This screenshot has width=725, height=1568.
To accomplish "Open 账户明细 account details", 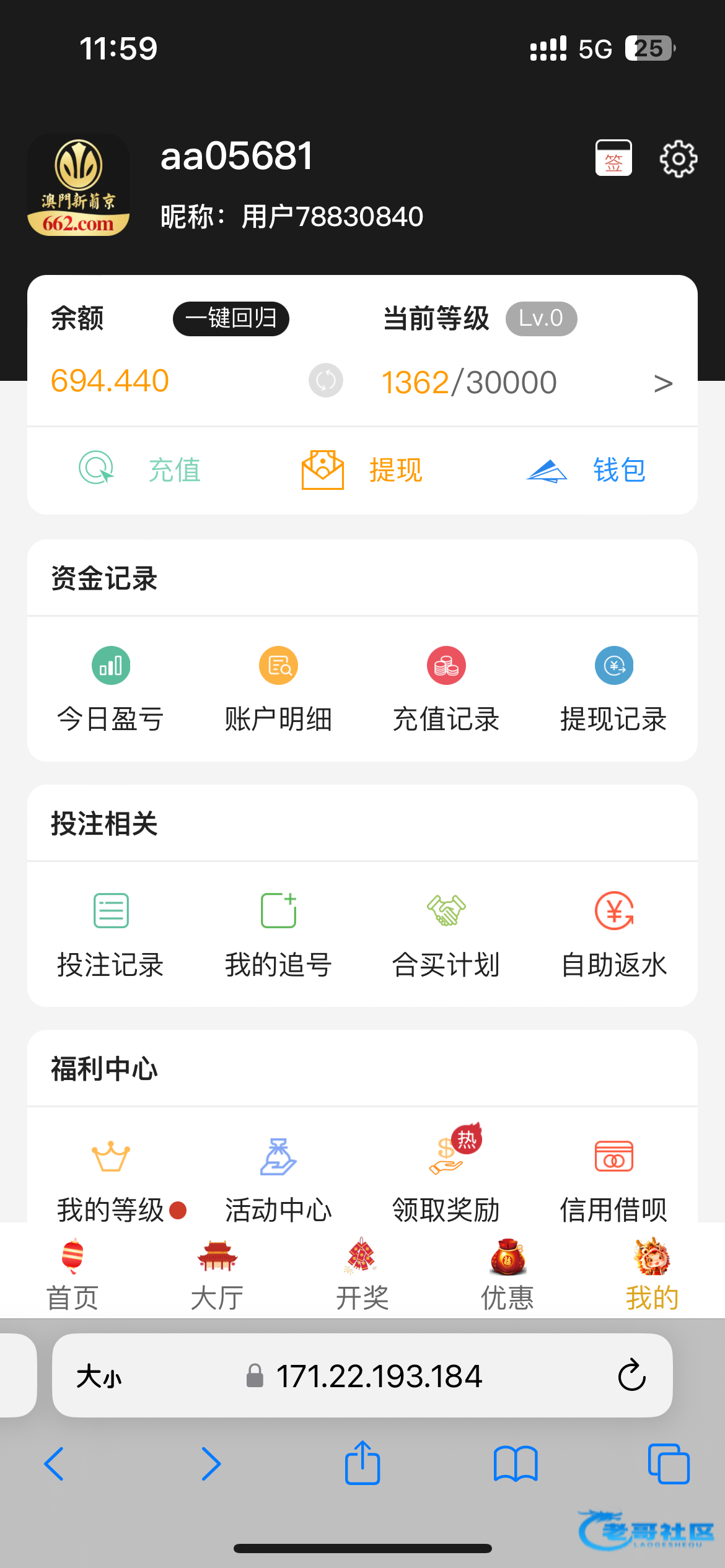I will point(278,689).
